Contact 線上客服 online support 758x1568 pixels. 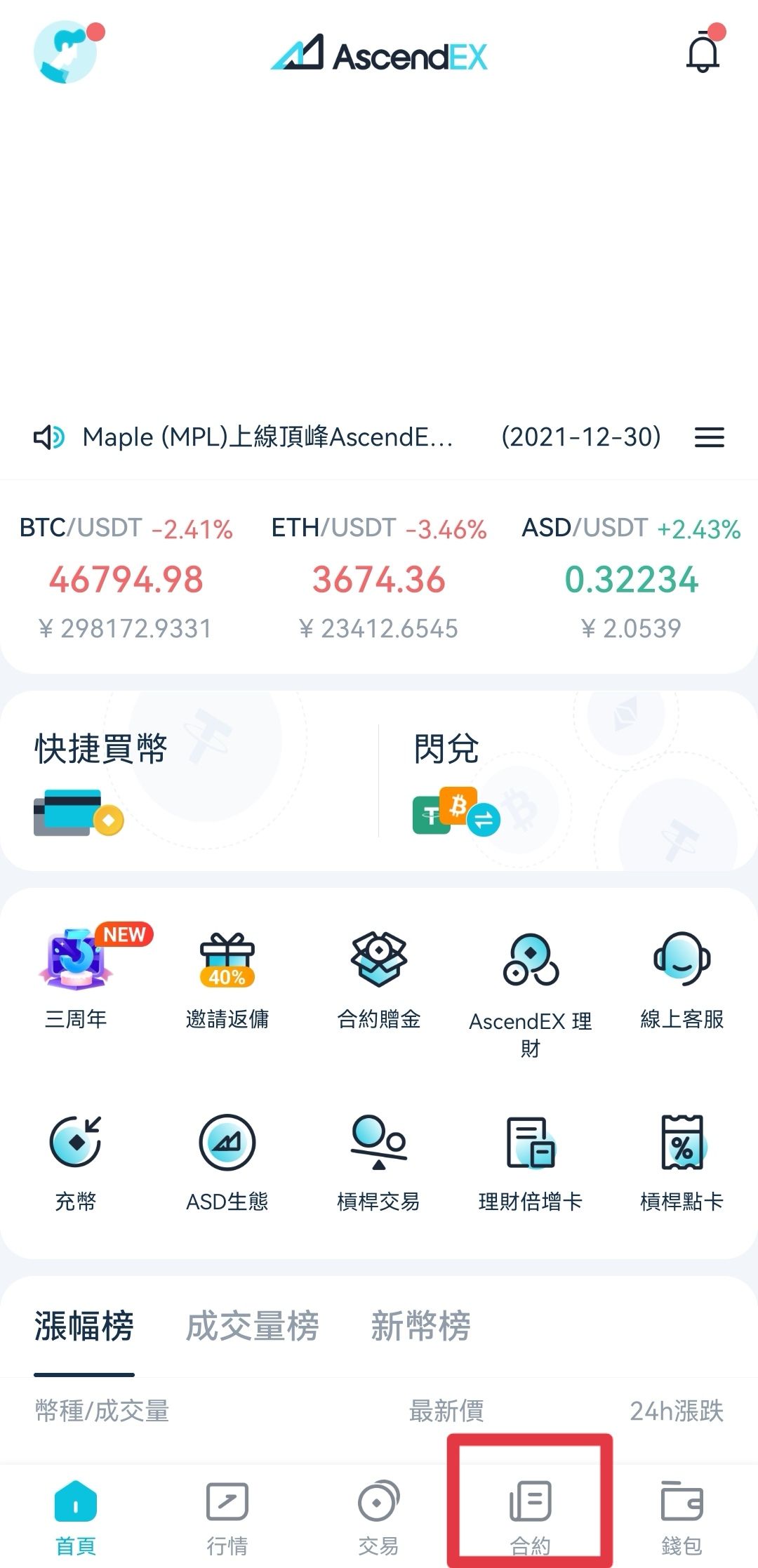(682, 979)
